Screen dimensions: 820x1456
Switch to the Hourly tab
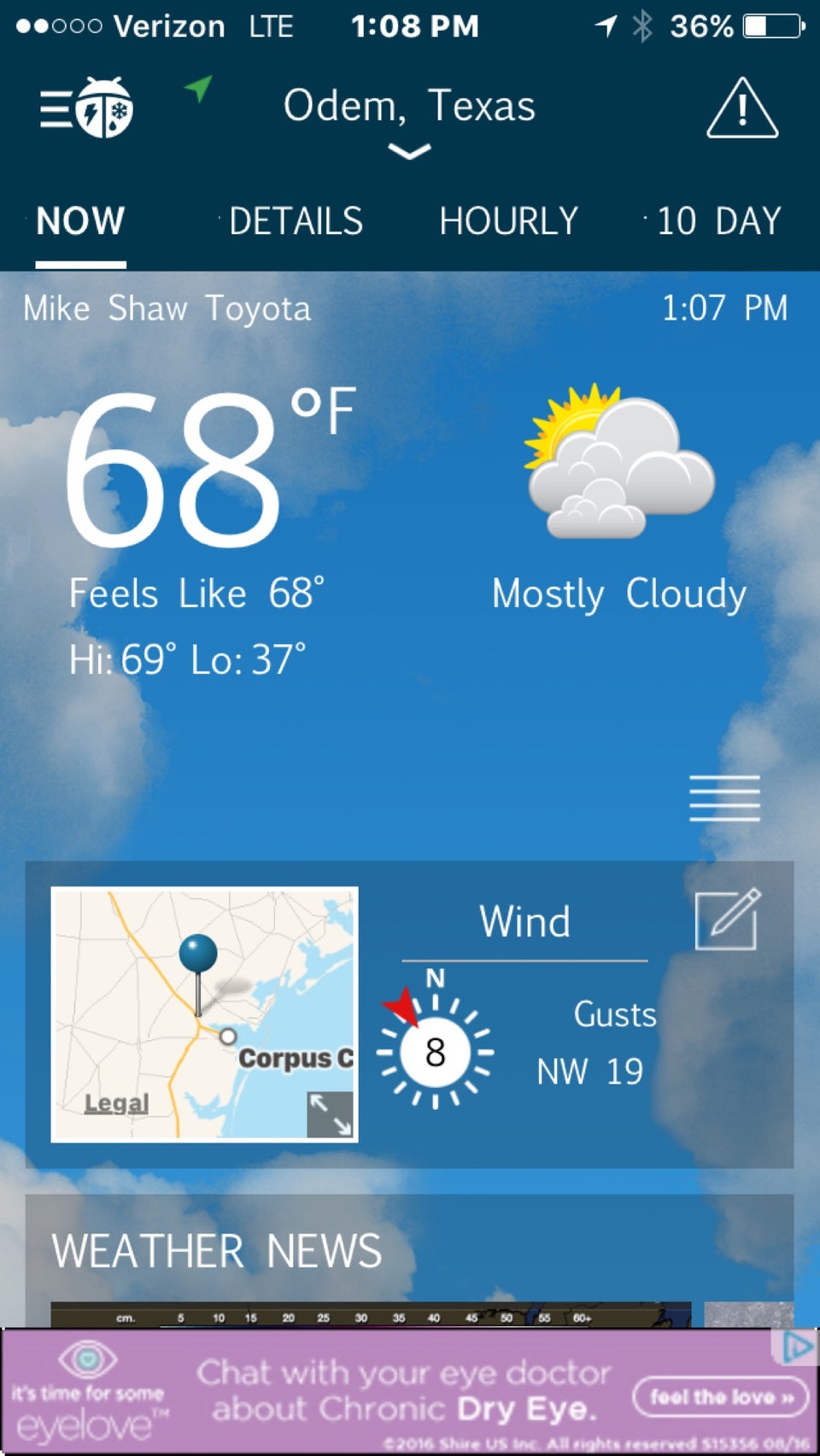coord(508,221)
